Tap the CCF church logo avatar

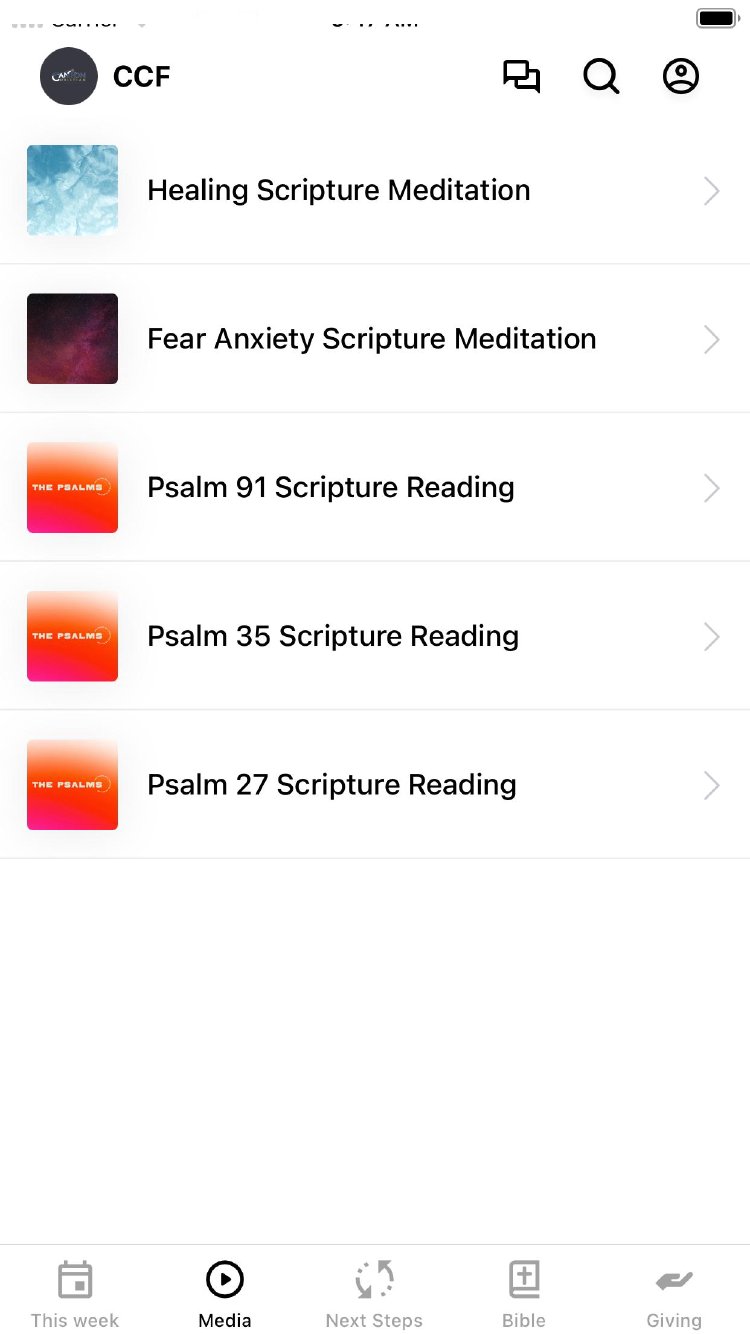coord(69,76)
